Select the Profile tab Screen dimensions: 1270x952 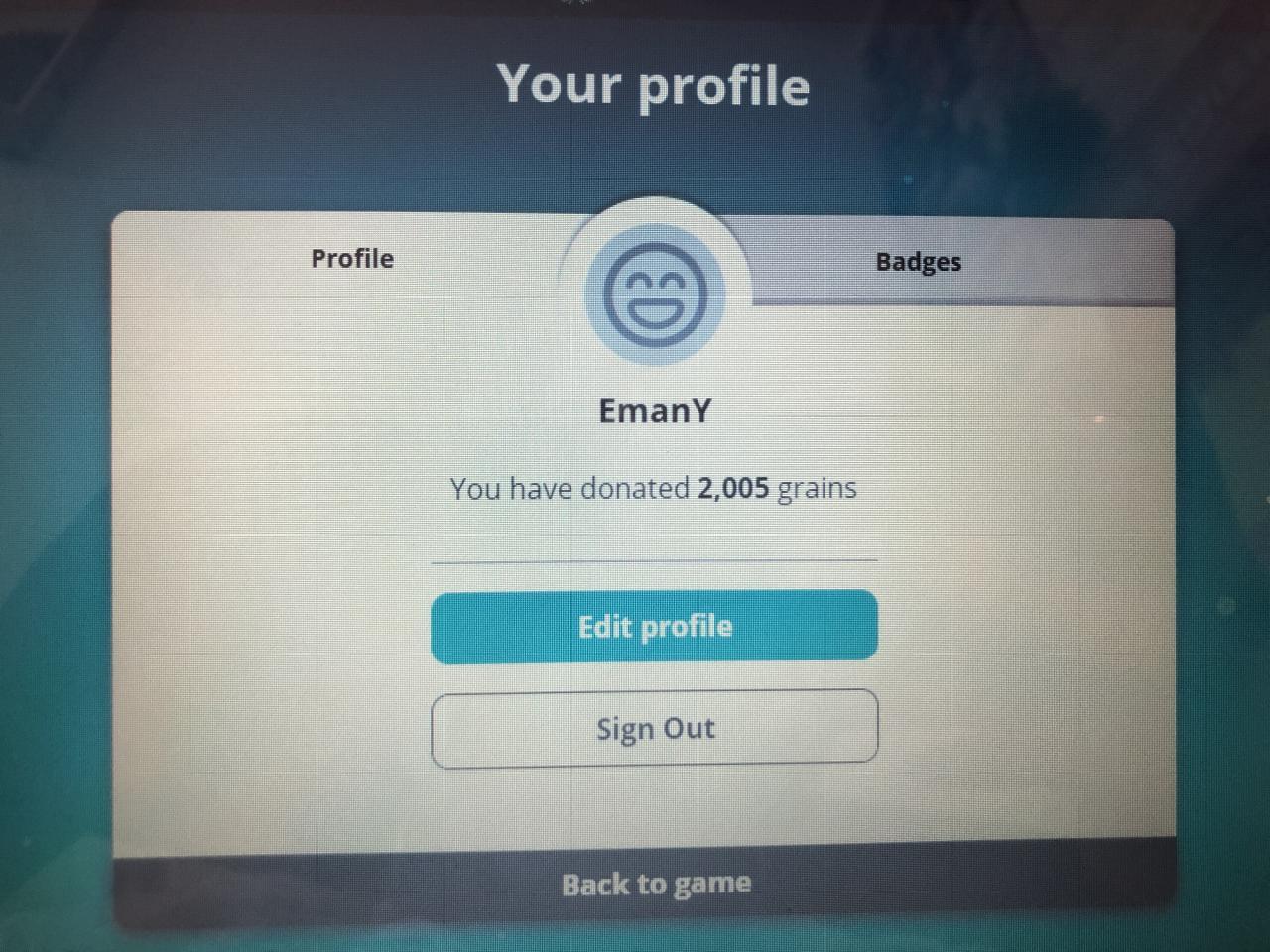352,259
